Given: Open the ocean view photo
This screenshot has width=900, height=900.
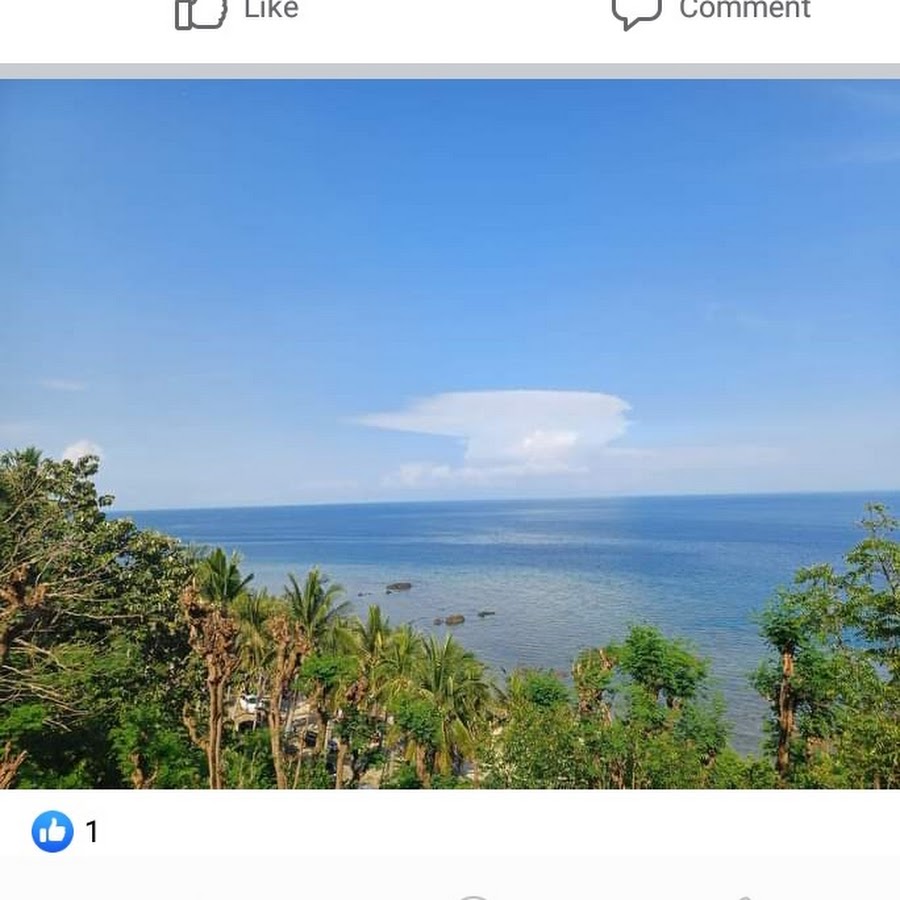Looking at the screenshot, I should coord(450,434).
